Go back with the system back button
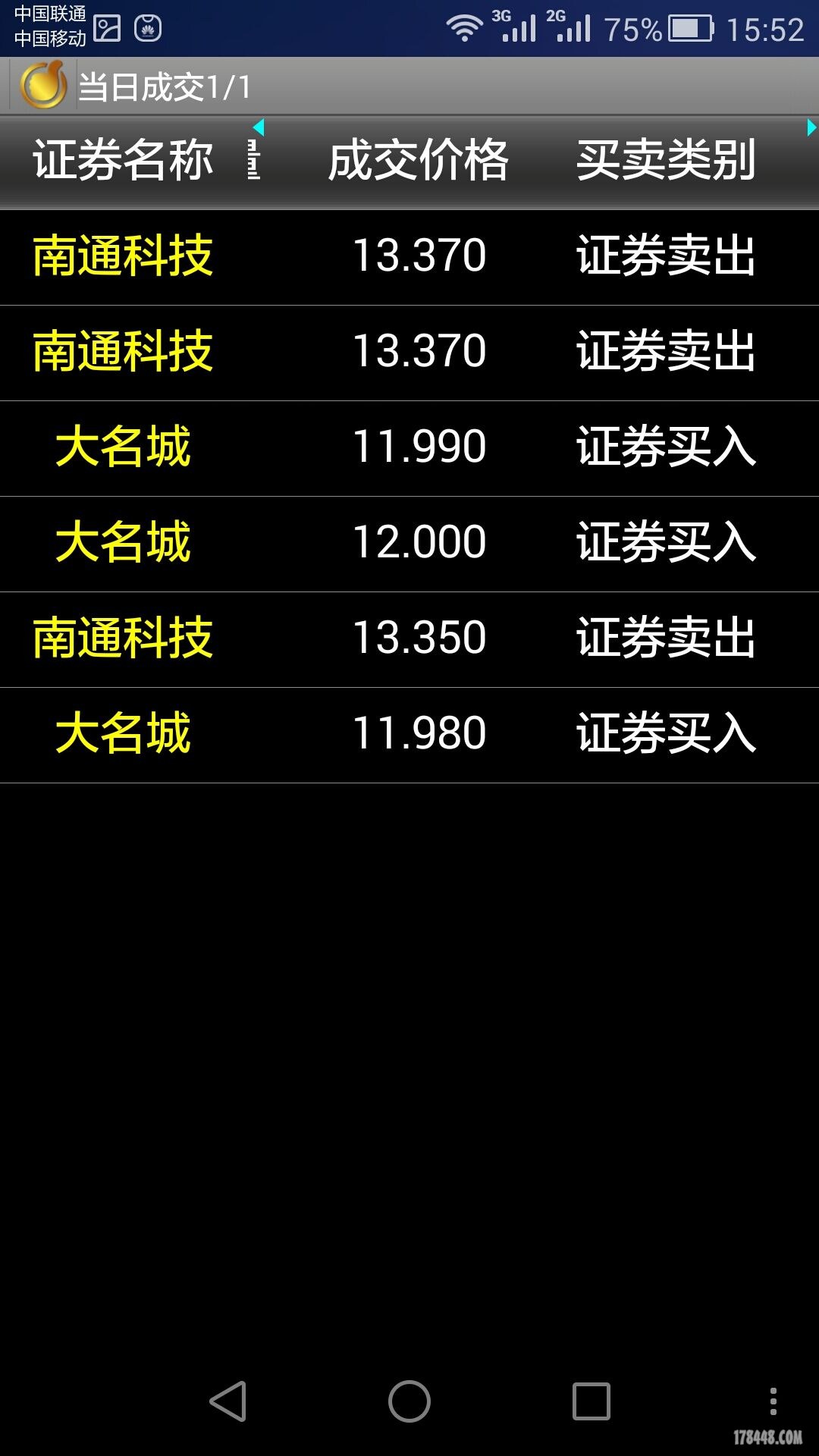The image size is (819, 1456). pyautogui.click(x=228, y=1401)
